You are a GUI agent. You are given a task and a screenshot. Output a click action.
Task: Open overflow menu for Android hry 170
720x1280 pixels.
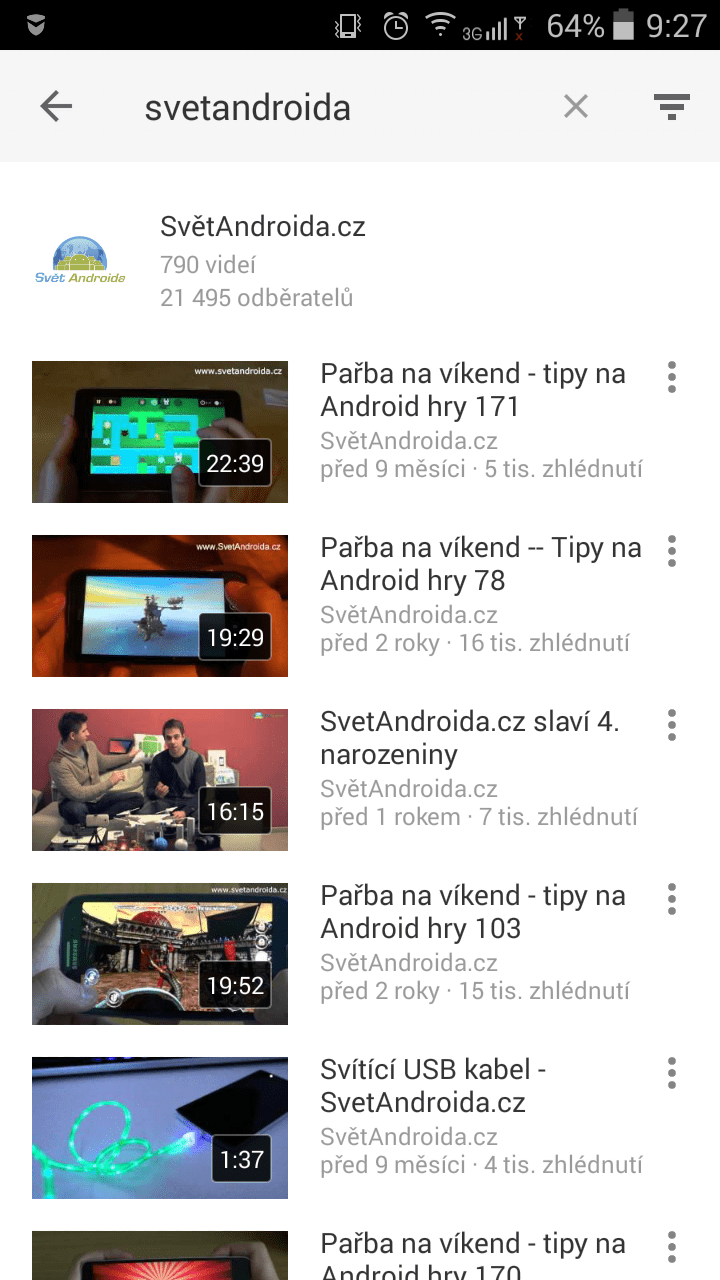pyautogui.click(x=672, y=1247)
